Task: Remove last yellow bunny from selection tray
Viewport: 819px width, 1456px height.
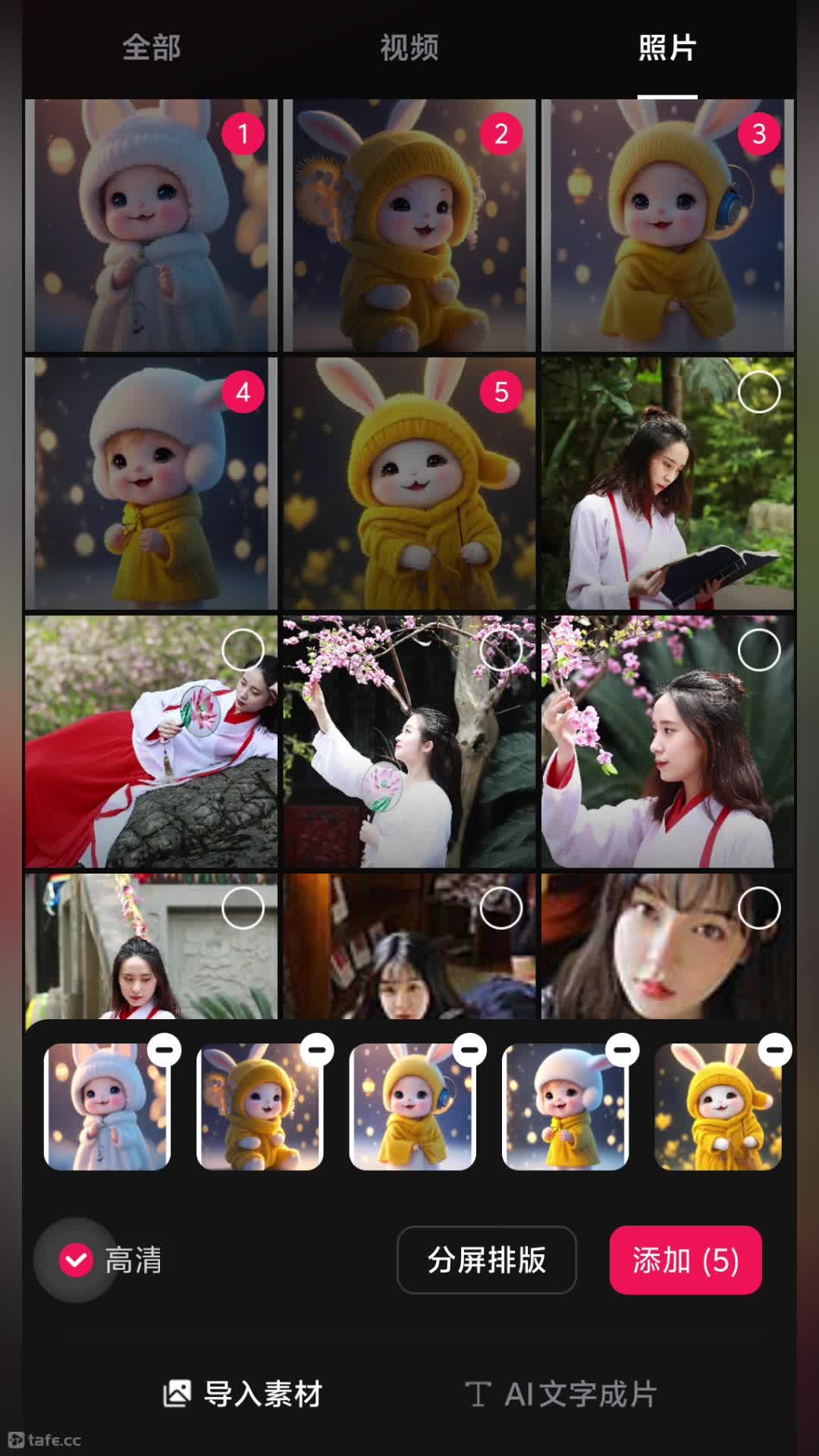Action: [x=775, y=1050]
